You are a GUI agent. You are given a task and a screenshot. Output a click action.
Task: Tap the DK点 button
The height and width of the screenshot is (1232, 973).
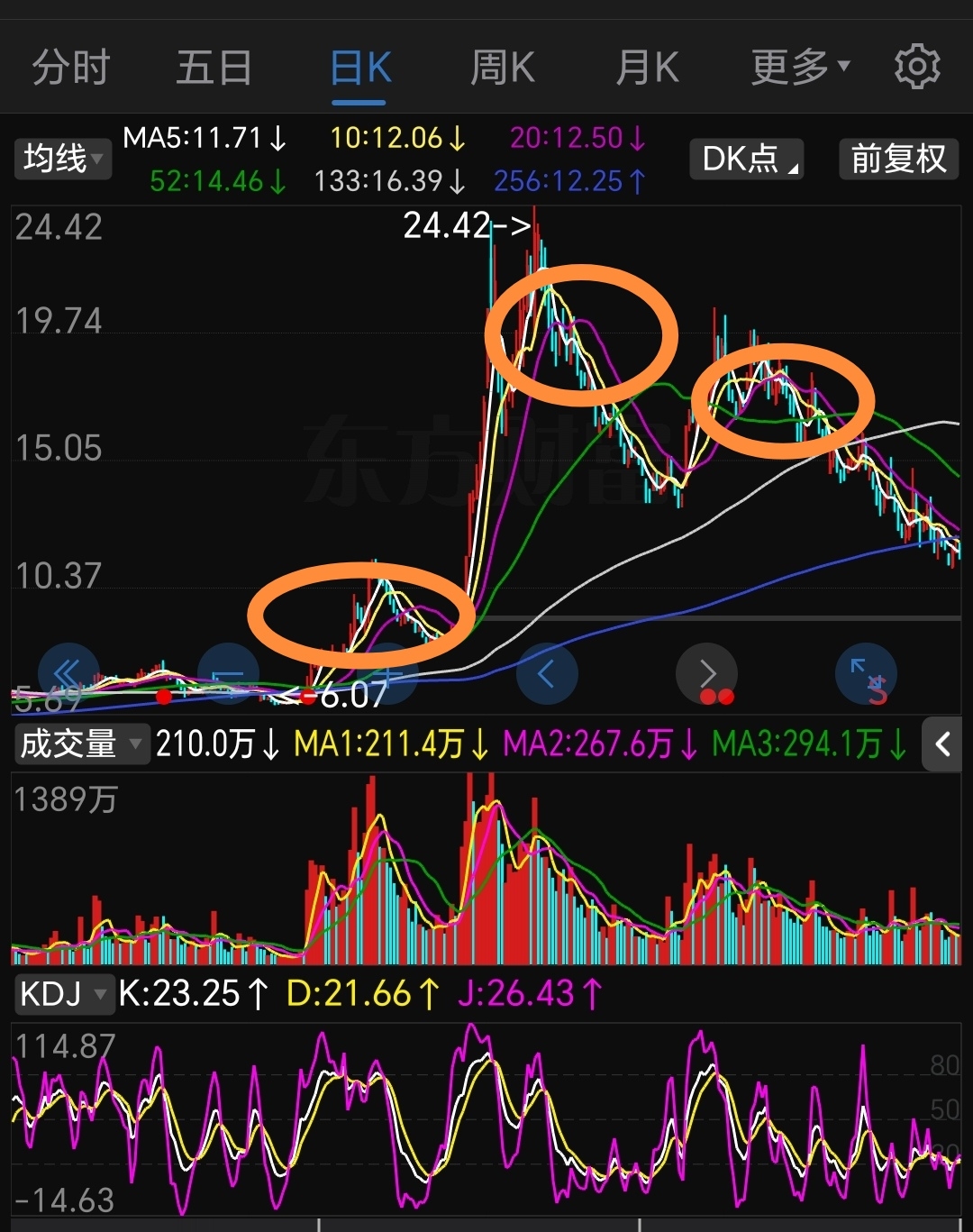[x=747, y=159]
